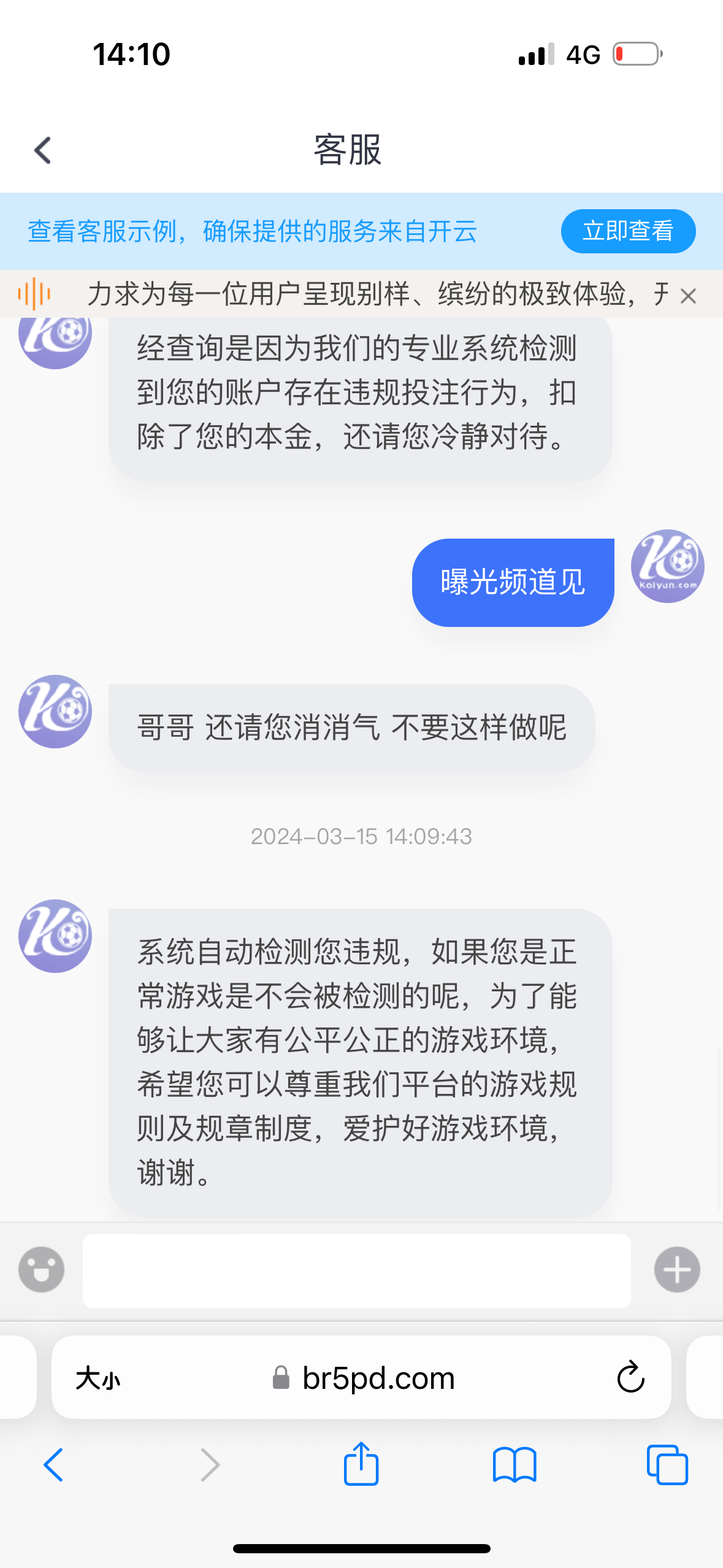Show all open browser tabs
The width and height of the screenshot is (723, 1568).
tap(667, 1465)
